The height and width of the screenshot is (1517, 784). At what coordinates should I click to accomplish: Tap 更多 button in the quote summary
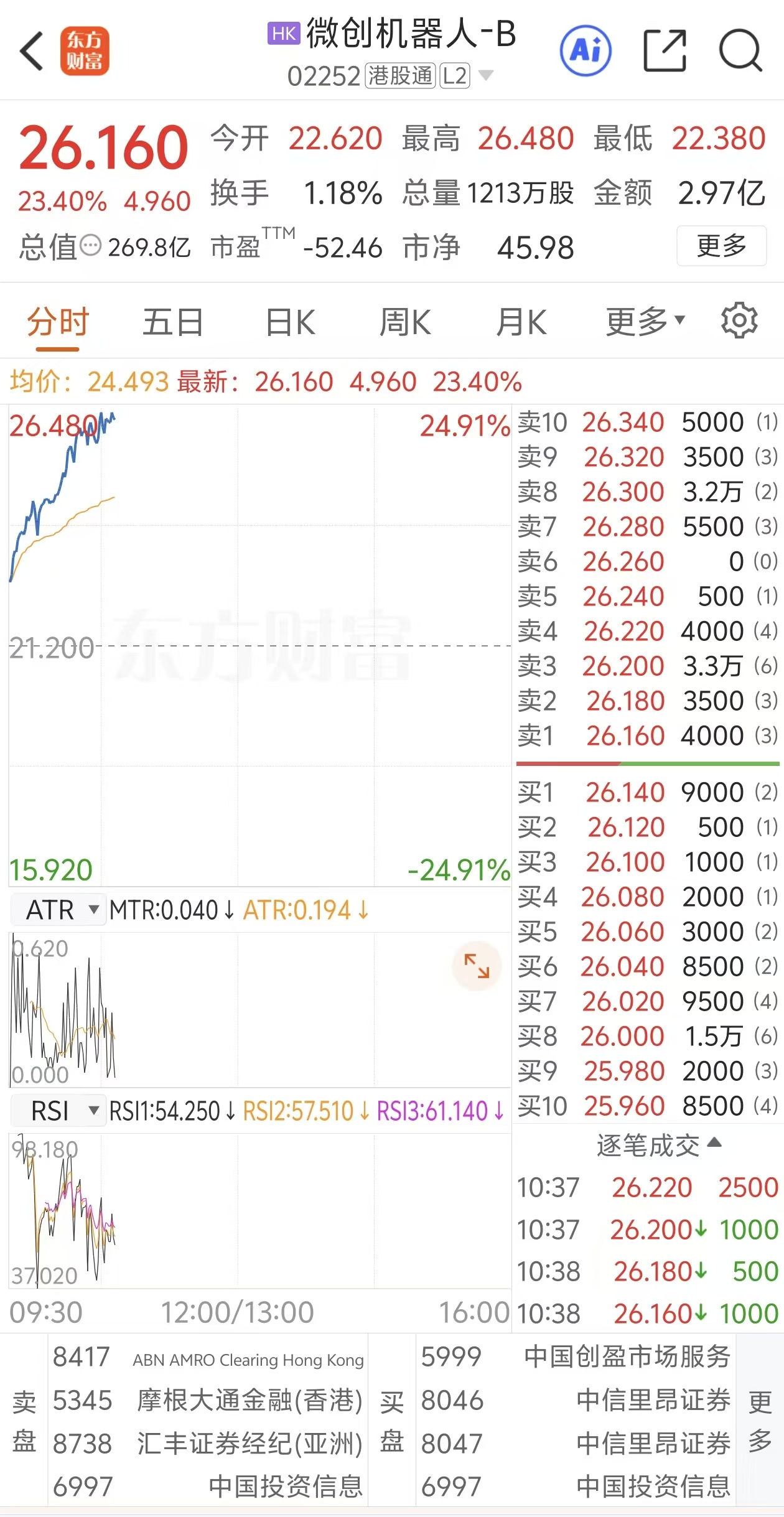point(721,246)
